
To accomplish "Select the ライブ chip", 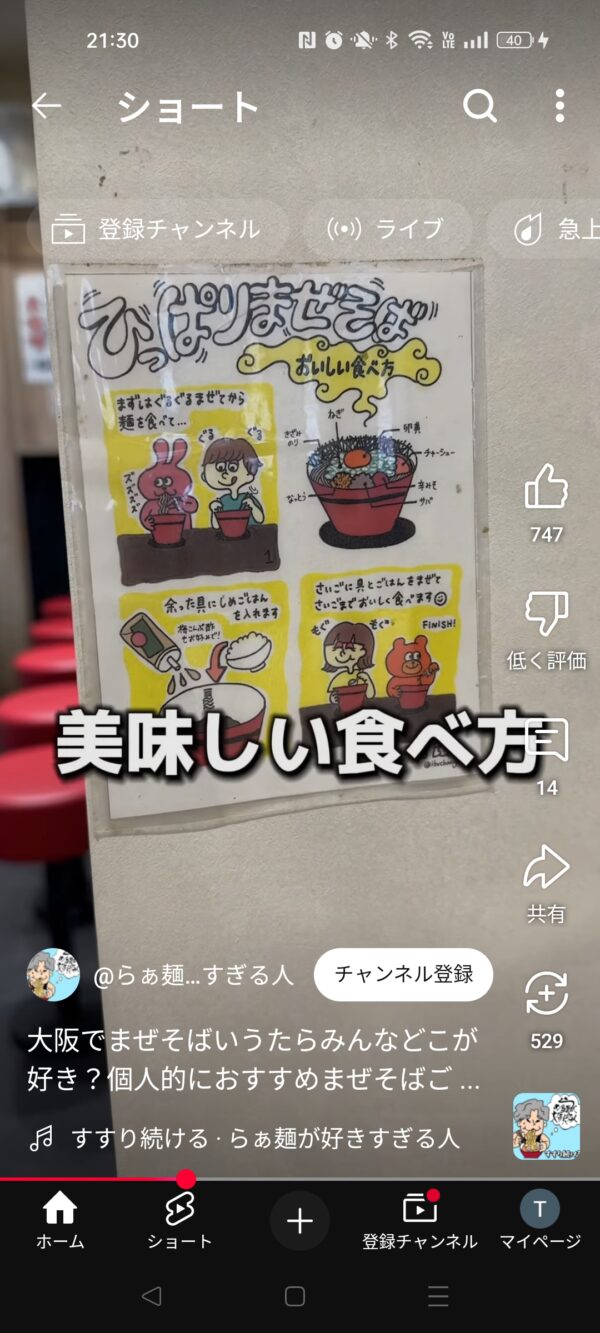I will click(386, 229).
